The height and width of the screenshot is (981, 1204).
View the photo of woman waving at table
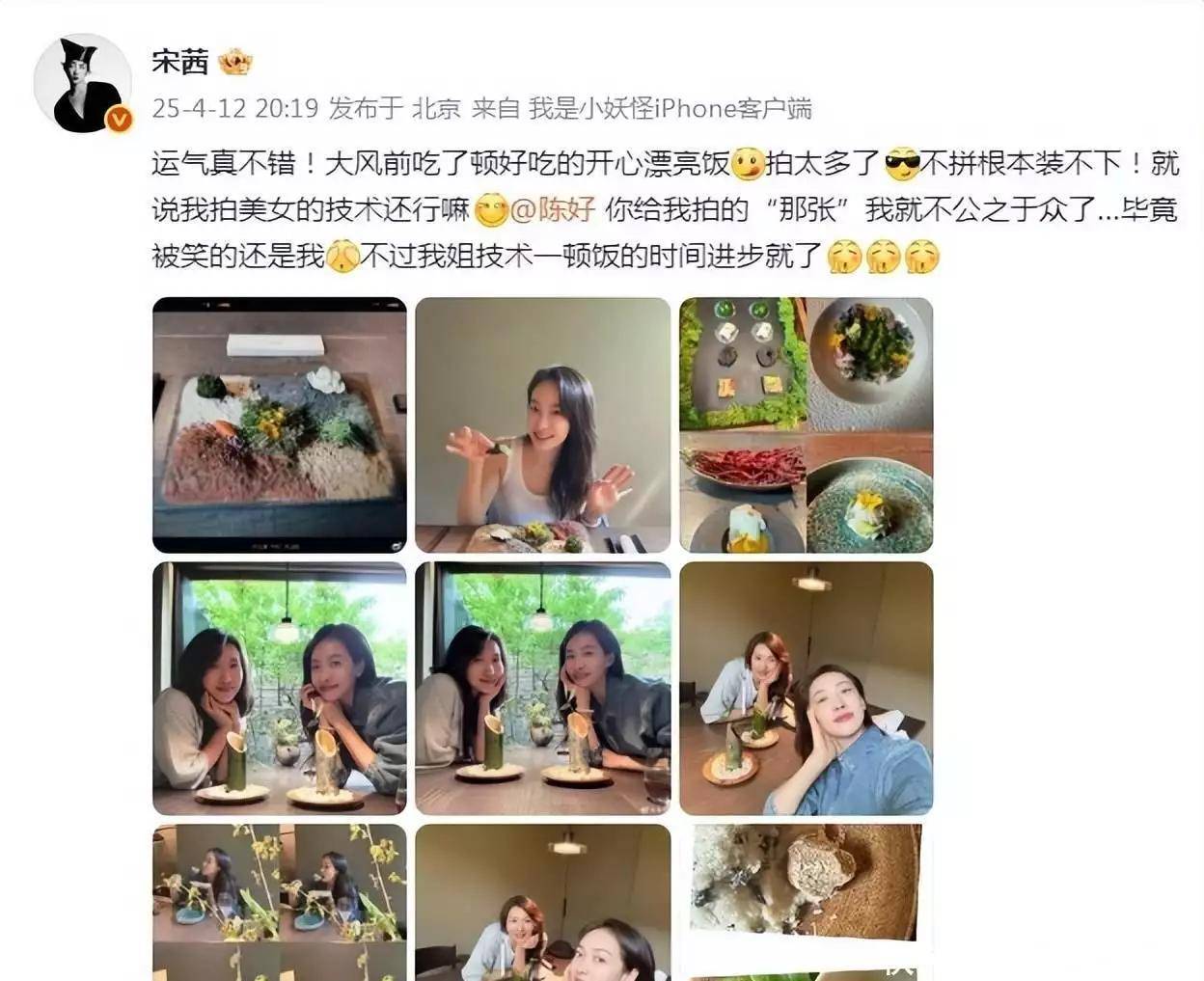(542, 424)
